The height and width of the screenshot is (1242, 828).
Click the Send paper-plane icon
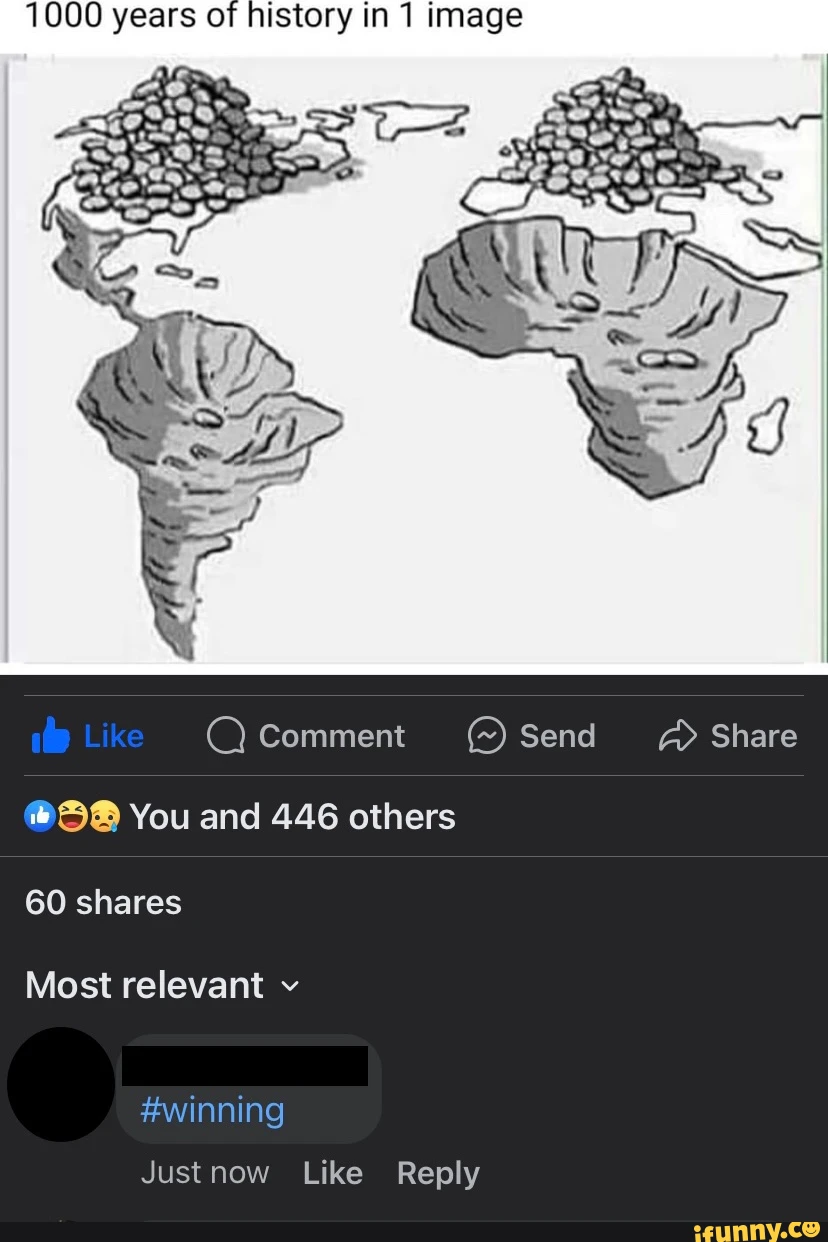487,735
